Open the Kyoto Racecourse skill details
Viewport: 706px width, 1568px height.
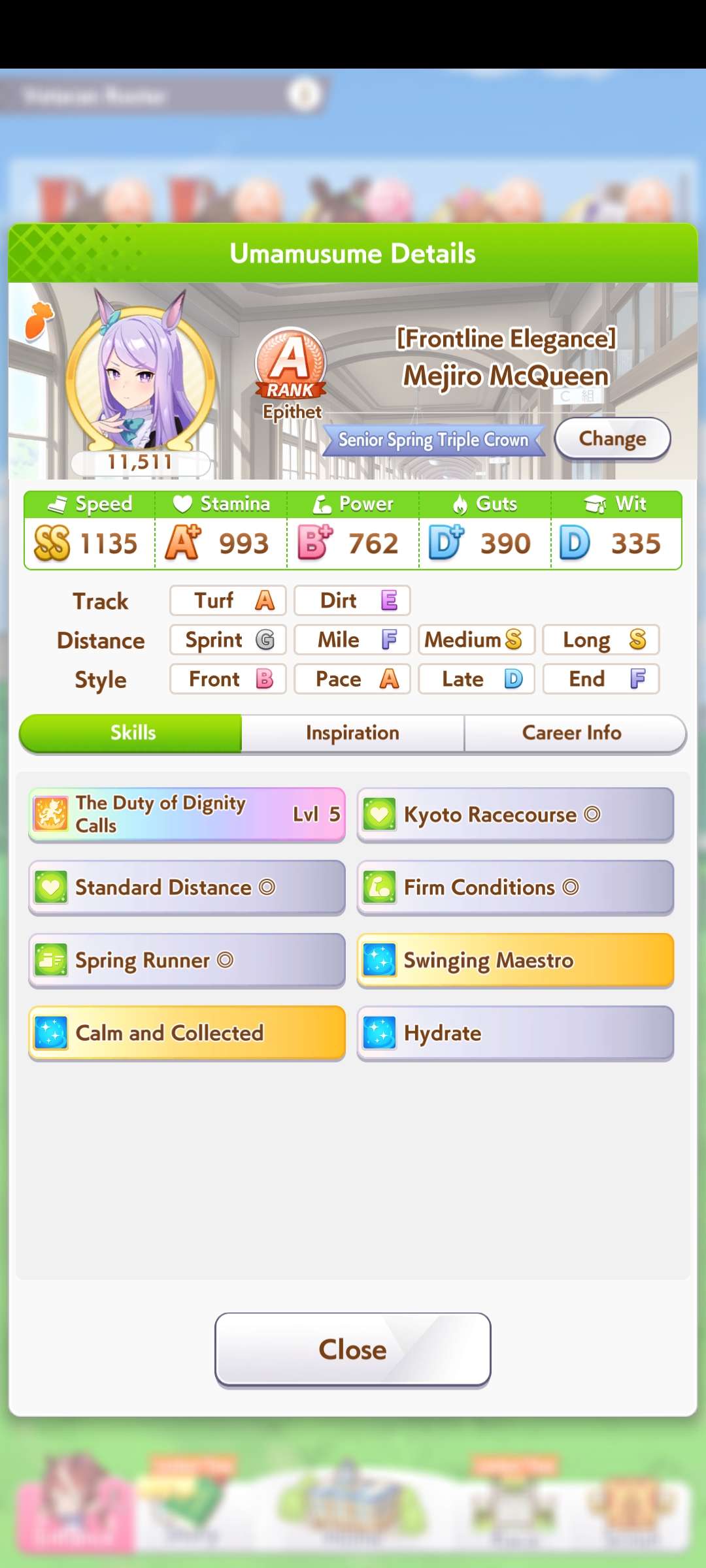515,815
